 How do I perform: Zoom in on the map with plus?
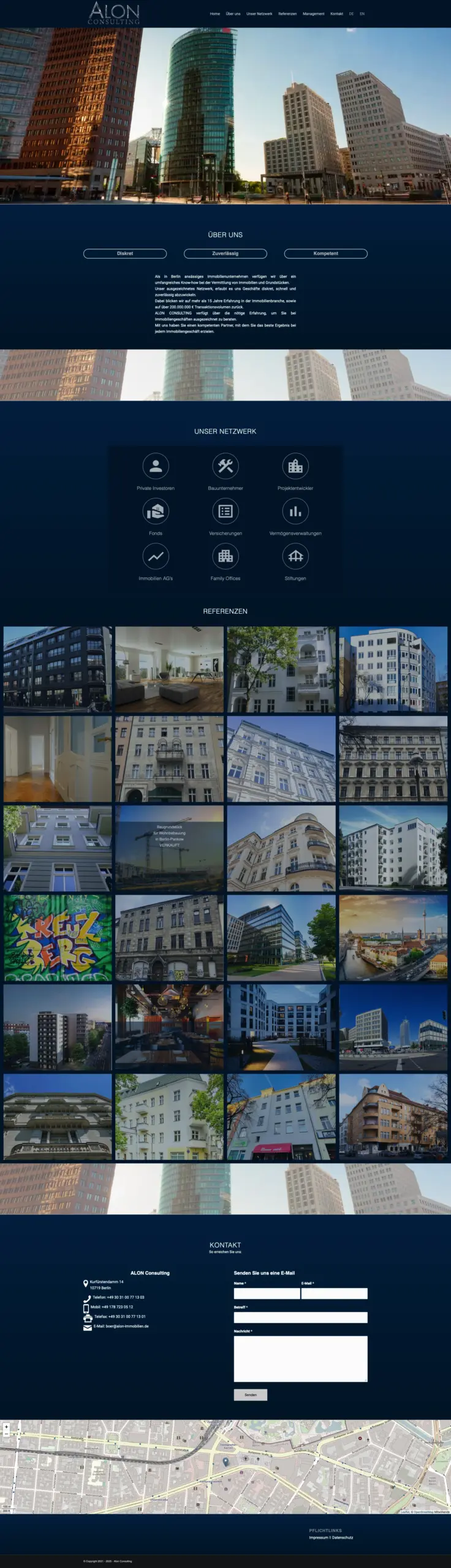tap(6, 1427)
